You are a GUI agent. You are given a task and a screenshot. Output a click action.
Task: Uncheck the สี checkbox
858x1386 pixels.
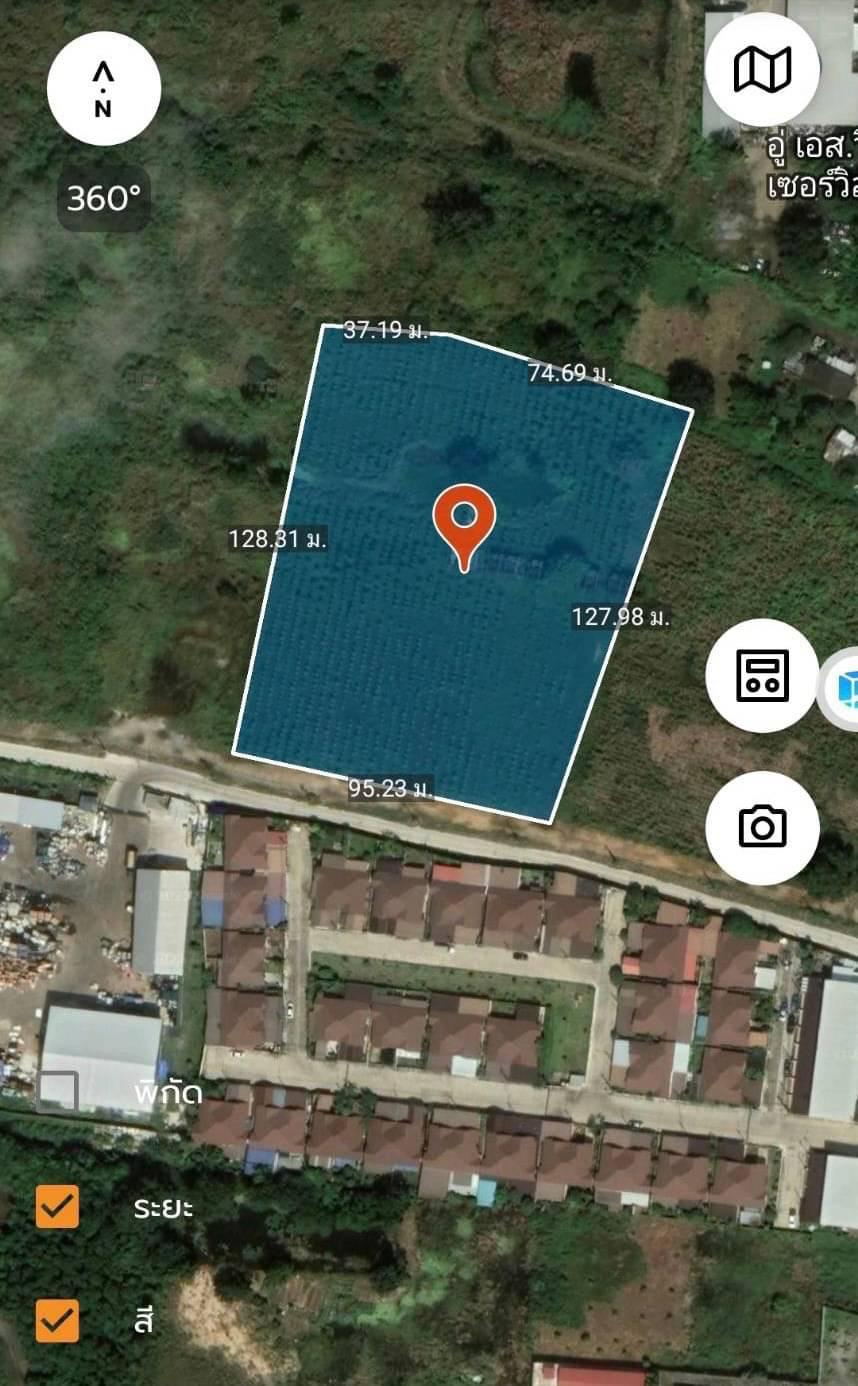[x=57, y=1320]
